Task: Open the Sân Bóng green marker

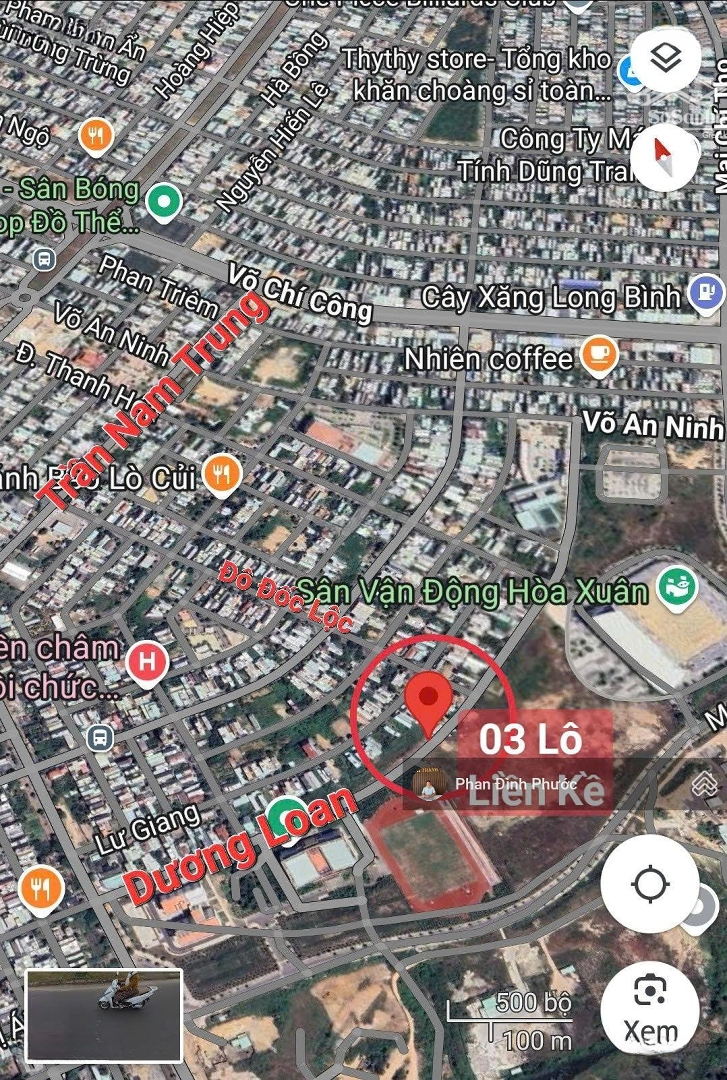Action: [162, 200]
